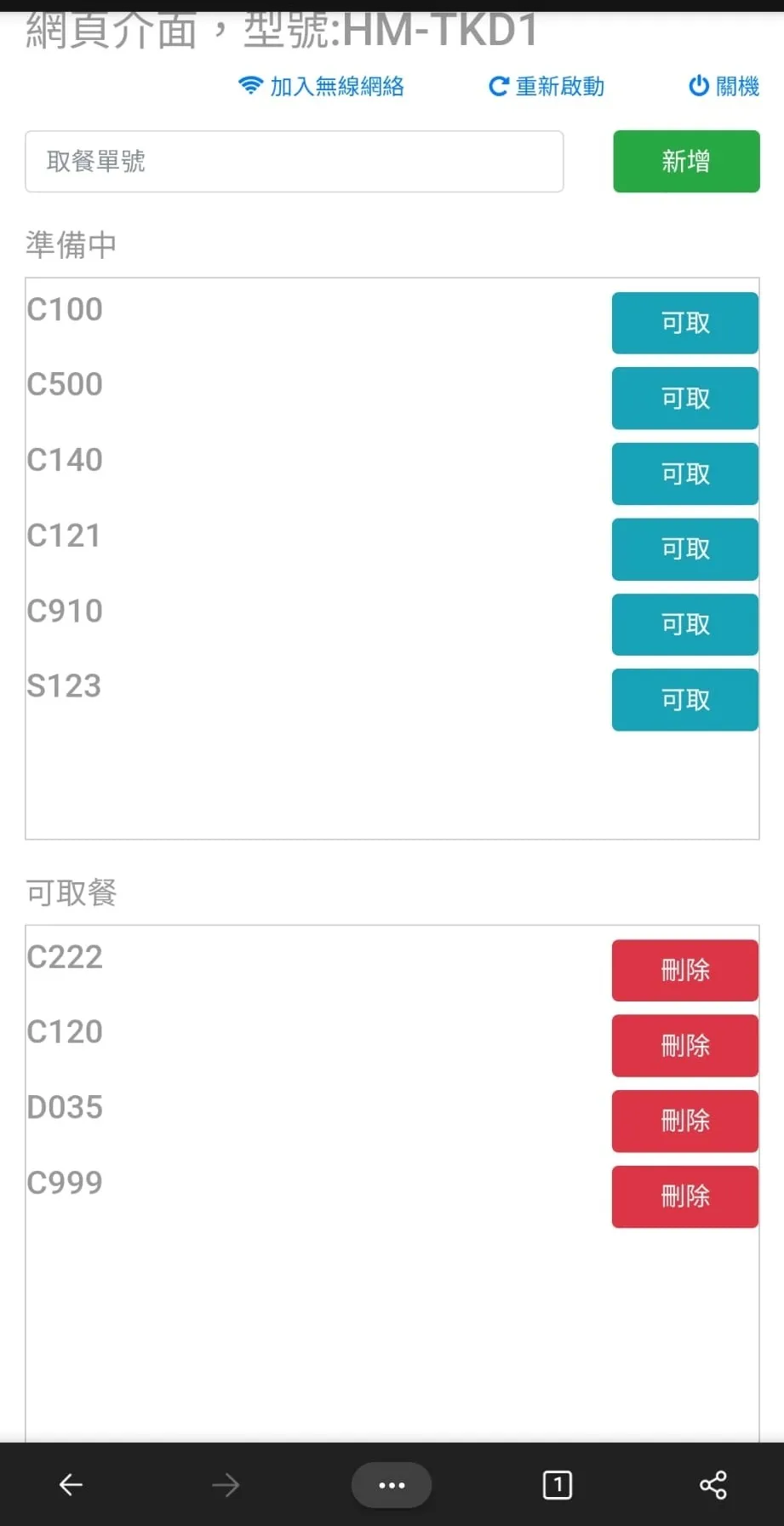Delete order C222 using 刪除
Viewport: 784px width, 1526px height.
(x=684, y=970)
